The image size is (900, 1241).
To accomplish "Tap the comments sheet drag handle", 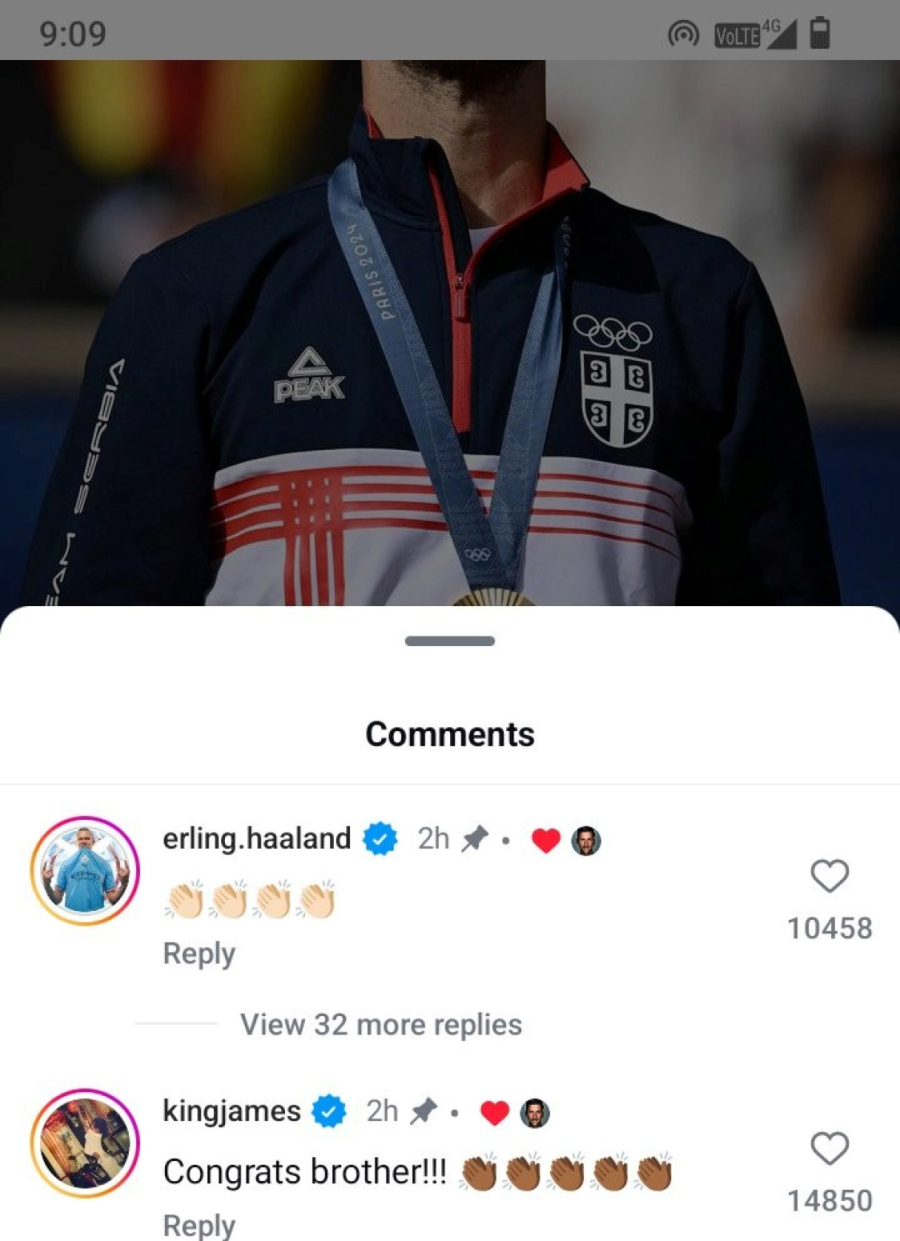I will (450, 641).
